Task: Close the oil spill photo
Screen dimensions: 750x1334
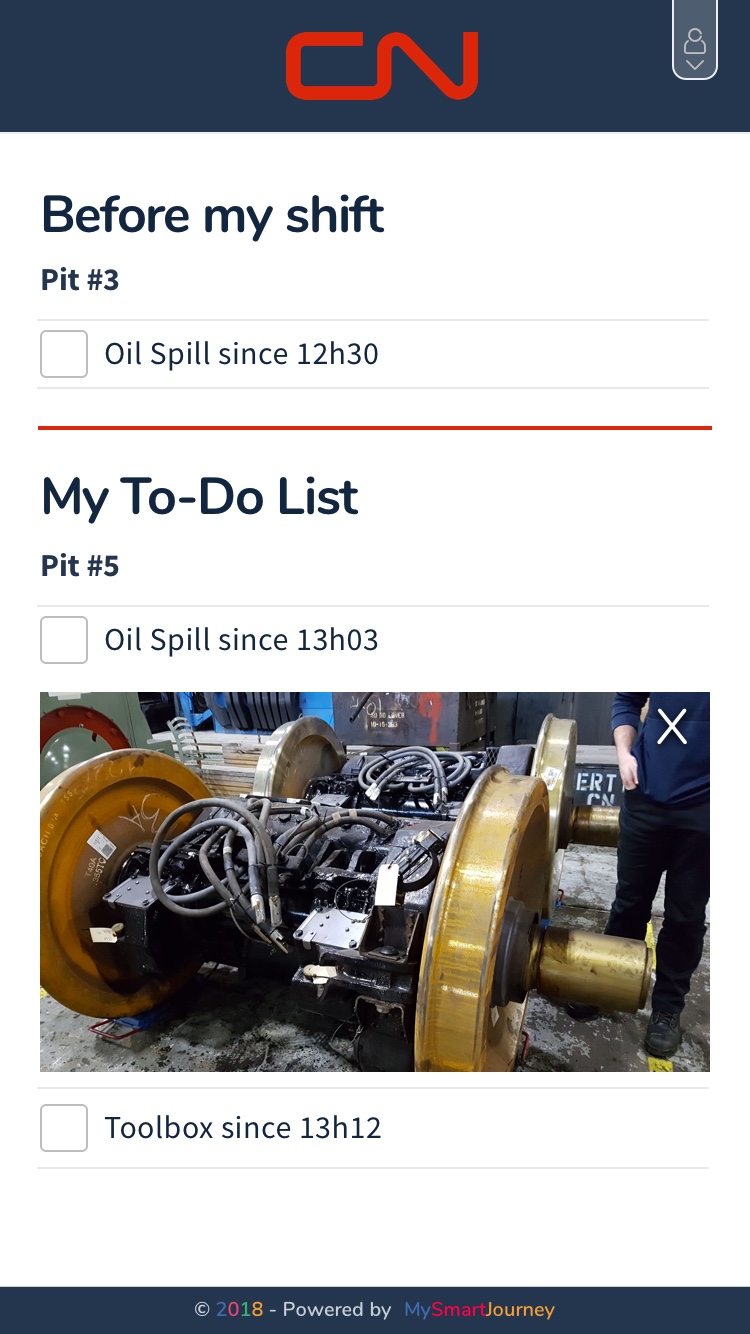Action: pos(672,727)
